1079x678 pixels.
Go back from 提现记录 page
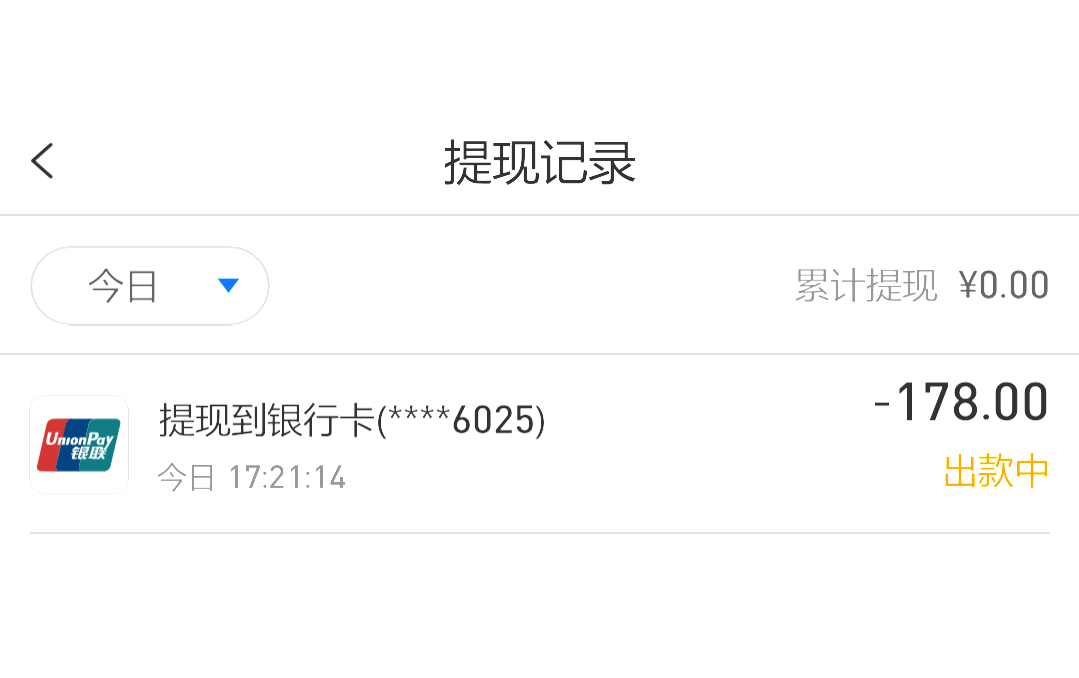coord(42,160)
